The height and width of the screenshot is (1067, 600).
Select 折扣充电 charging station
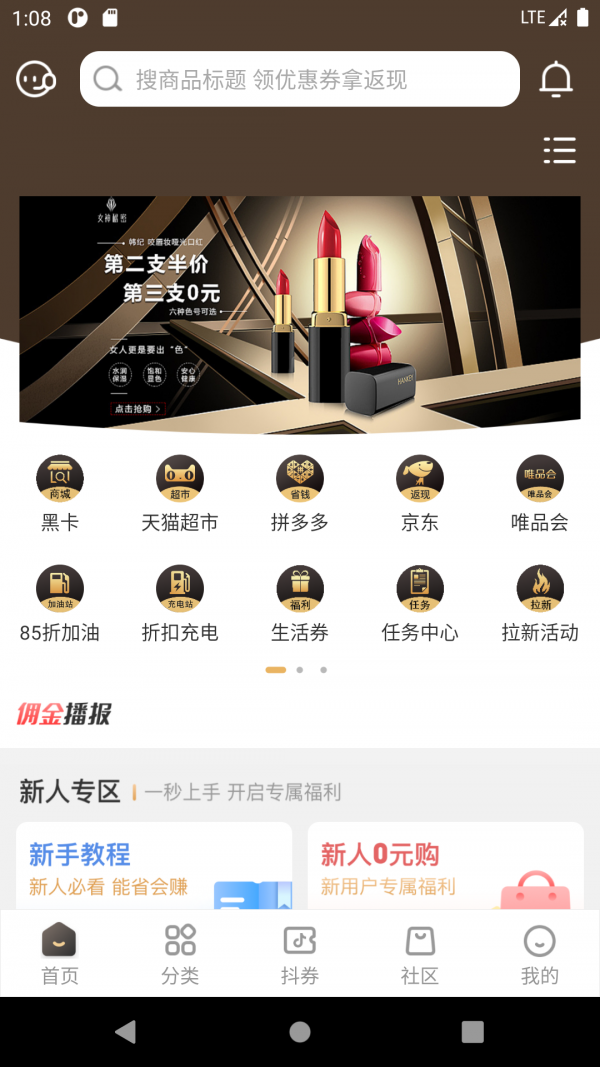tap(180, 602)
